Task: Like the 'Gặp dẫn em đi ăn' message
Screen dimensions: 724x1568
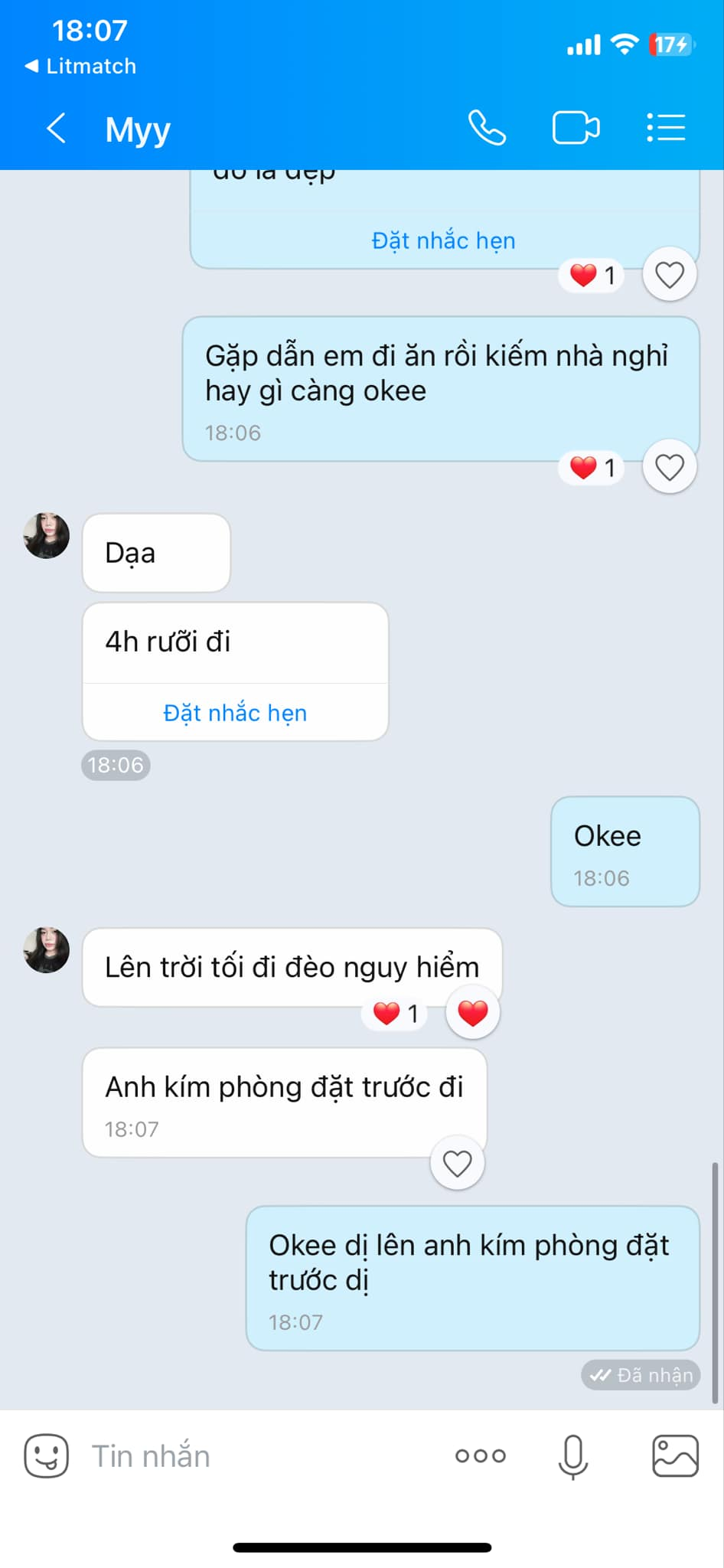Action: tap(669, 467)
